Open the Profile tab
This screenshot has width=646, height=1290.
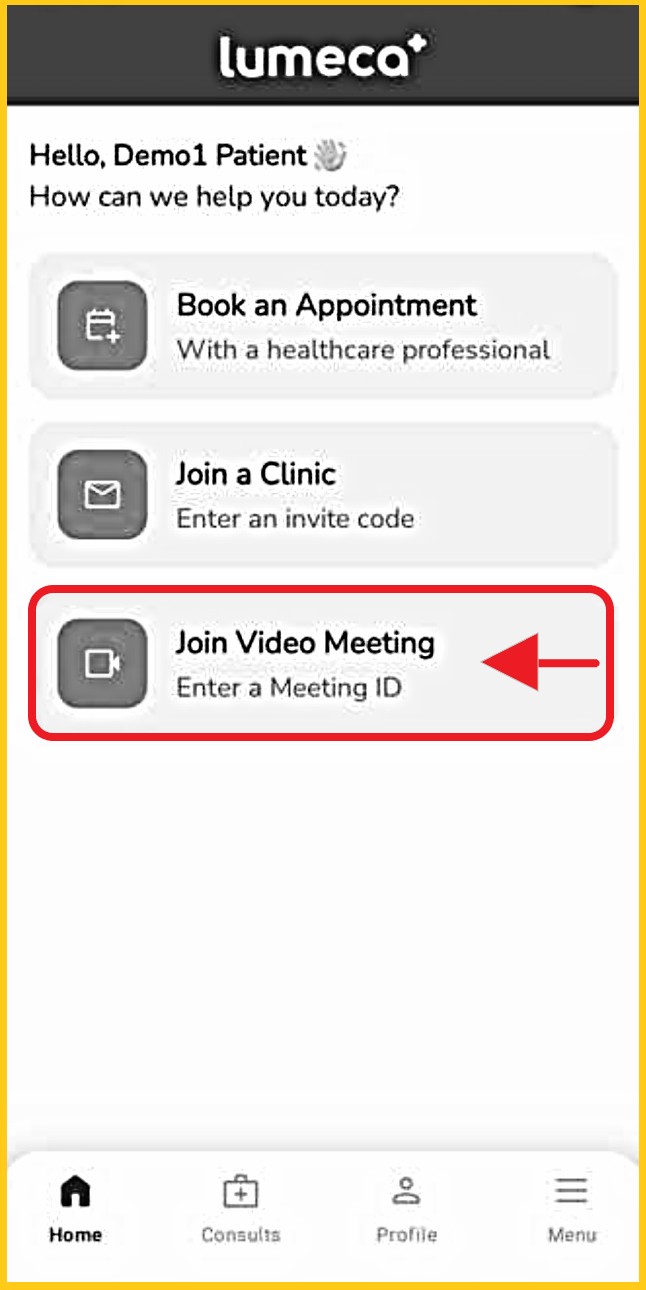pyautogui.click(x=406, y=1208)
